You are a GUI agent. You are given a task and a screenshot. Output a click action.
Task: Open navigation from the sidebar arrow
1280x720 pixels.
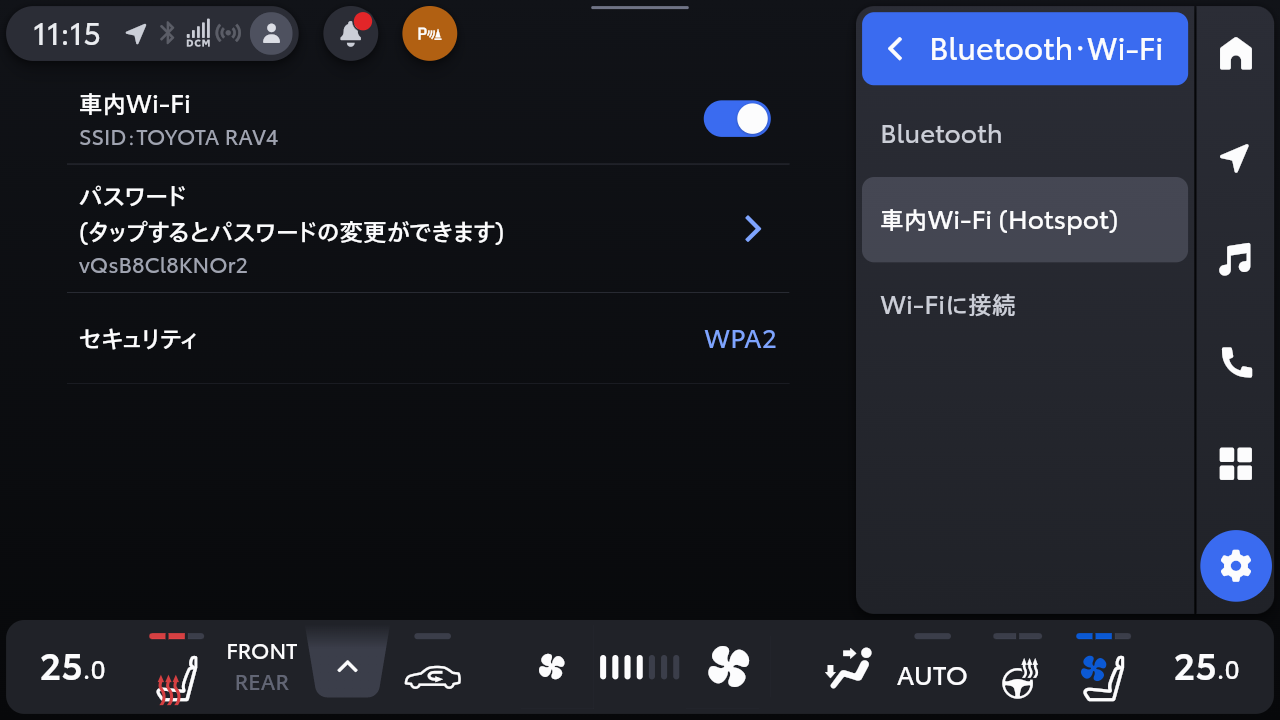1236,157
